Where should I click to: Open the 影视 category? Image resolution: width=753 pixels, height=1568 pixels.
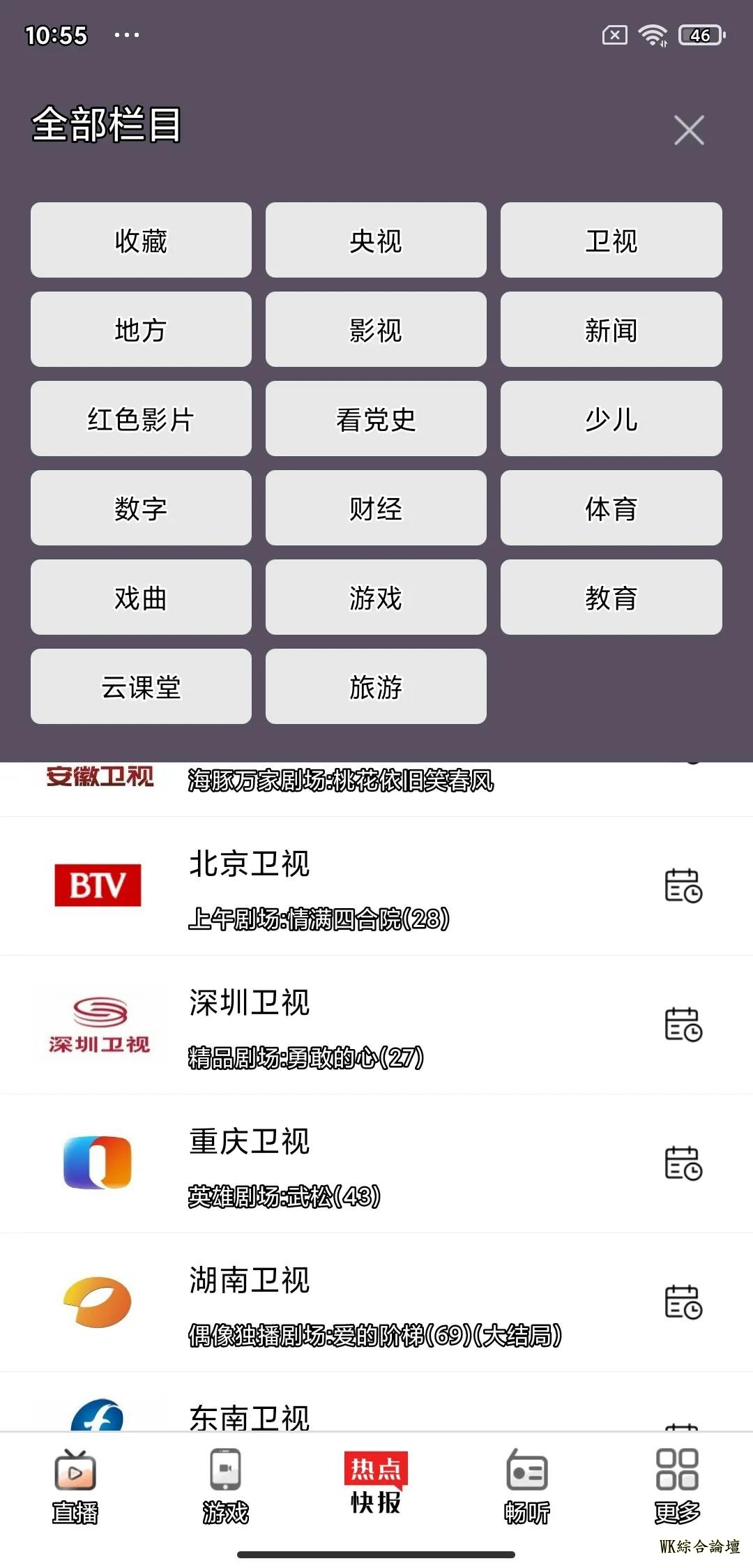pos(376,330)
